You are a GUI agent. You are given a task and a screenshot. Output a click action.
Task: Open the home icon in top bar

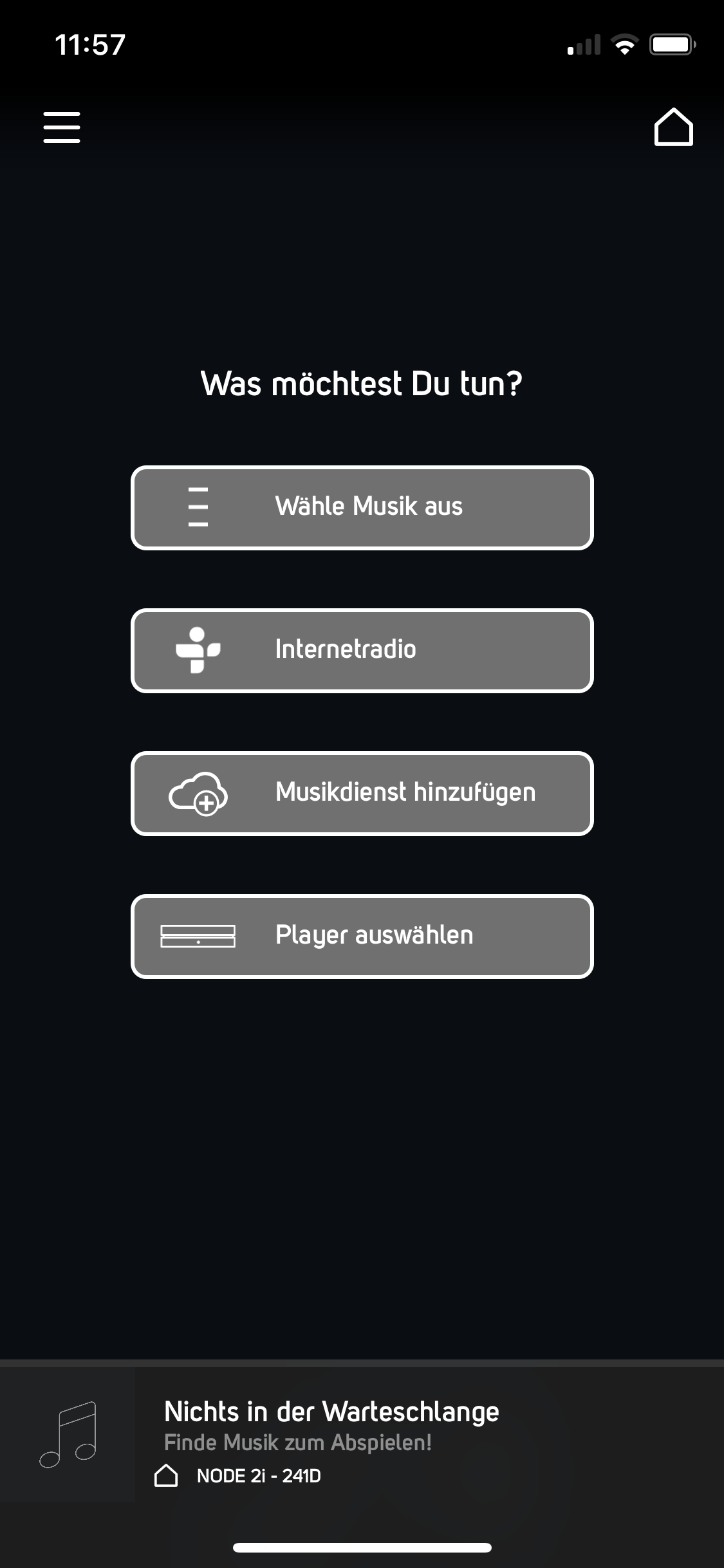673,127
